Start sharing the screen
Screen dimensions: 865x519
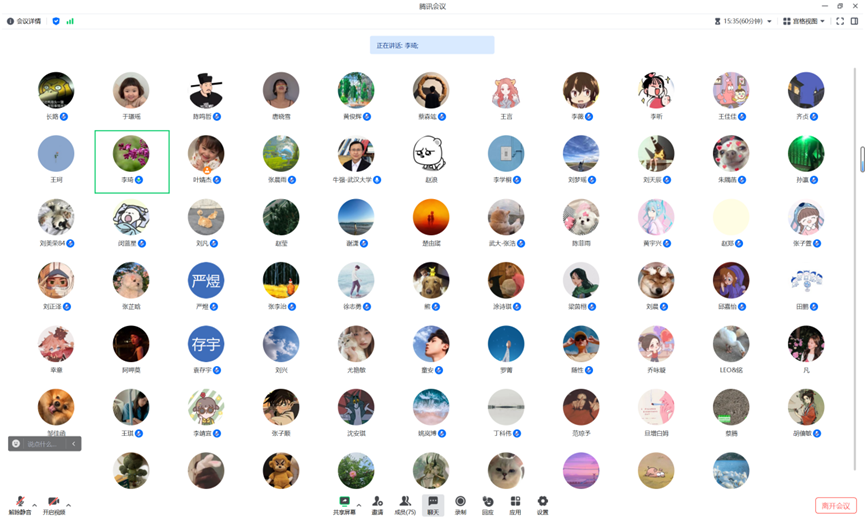coord(344,504)
